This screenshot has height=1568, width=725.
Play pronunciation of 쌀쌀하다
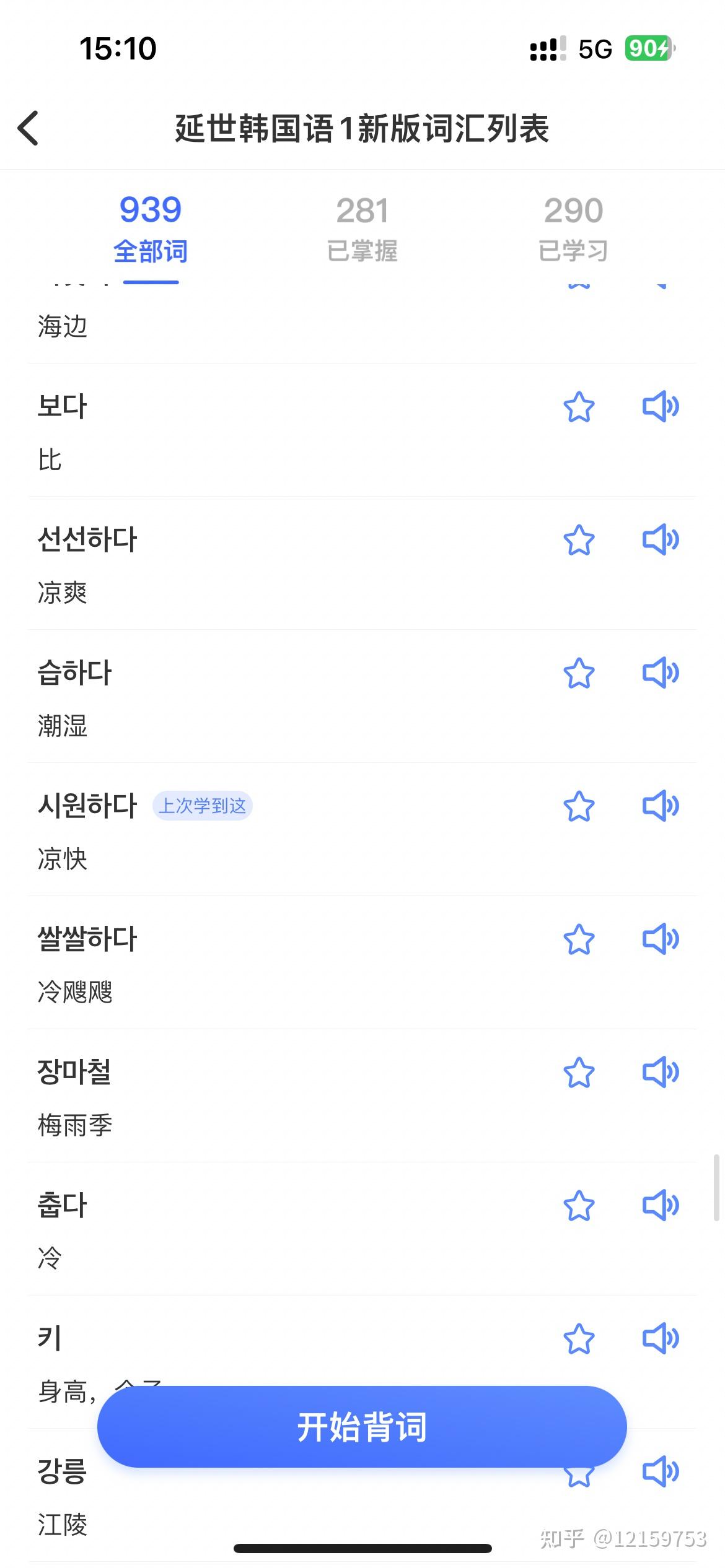(661, 939)
